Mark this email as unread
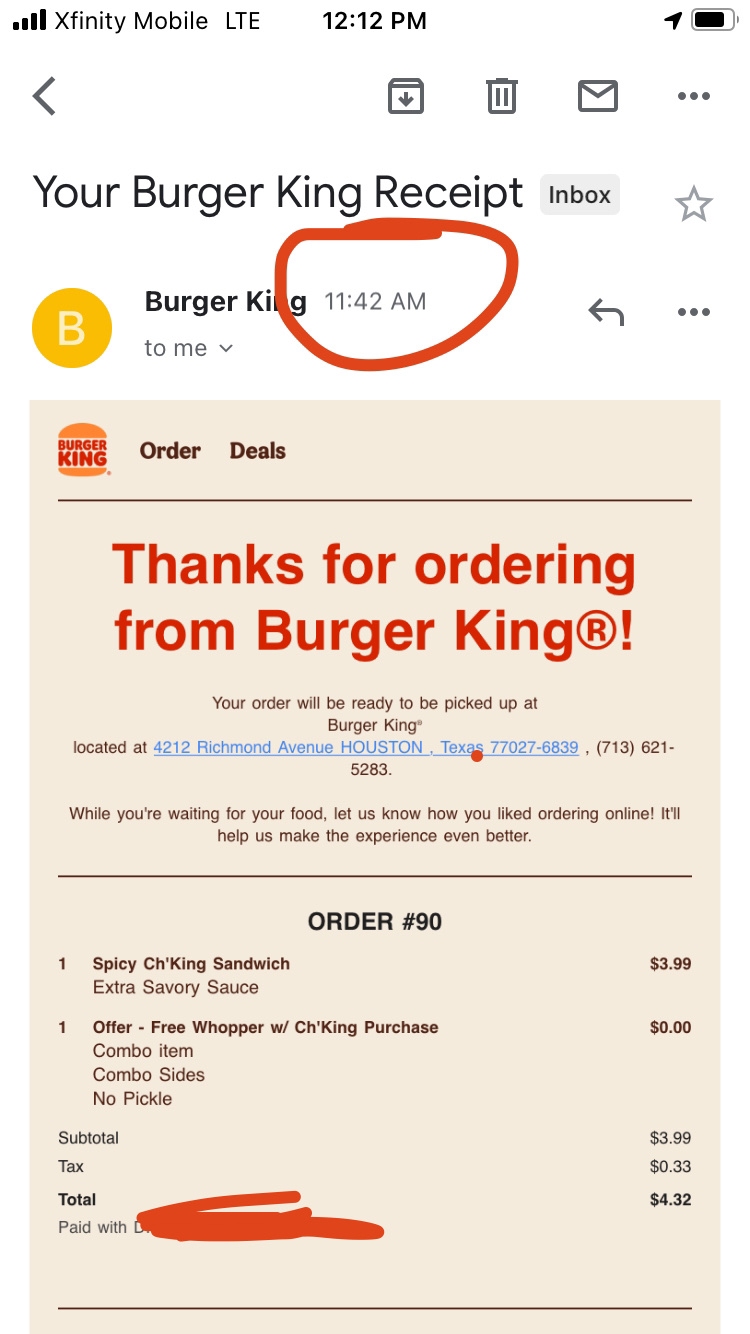 (598, 97)
